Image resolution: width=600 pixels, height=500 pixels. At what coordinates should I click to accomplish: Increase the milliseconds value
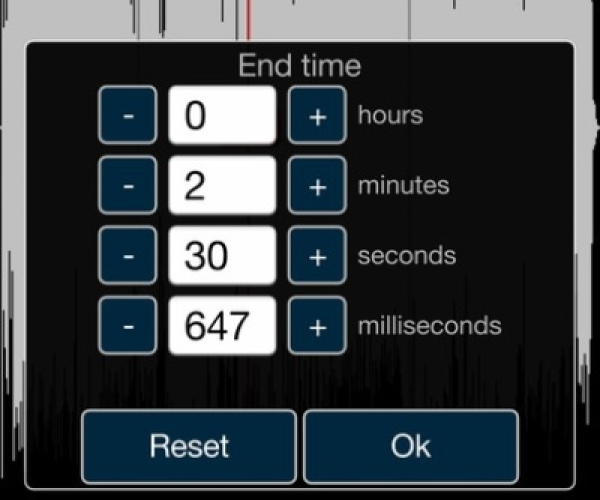click(317, 325)
